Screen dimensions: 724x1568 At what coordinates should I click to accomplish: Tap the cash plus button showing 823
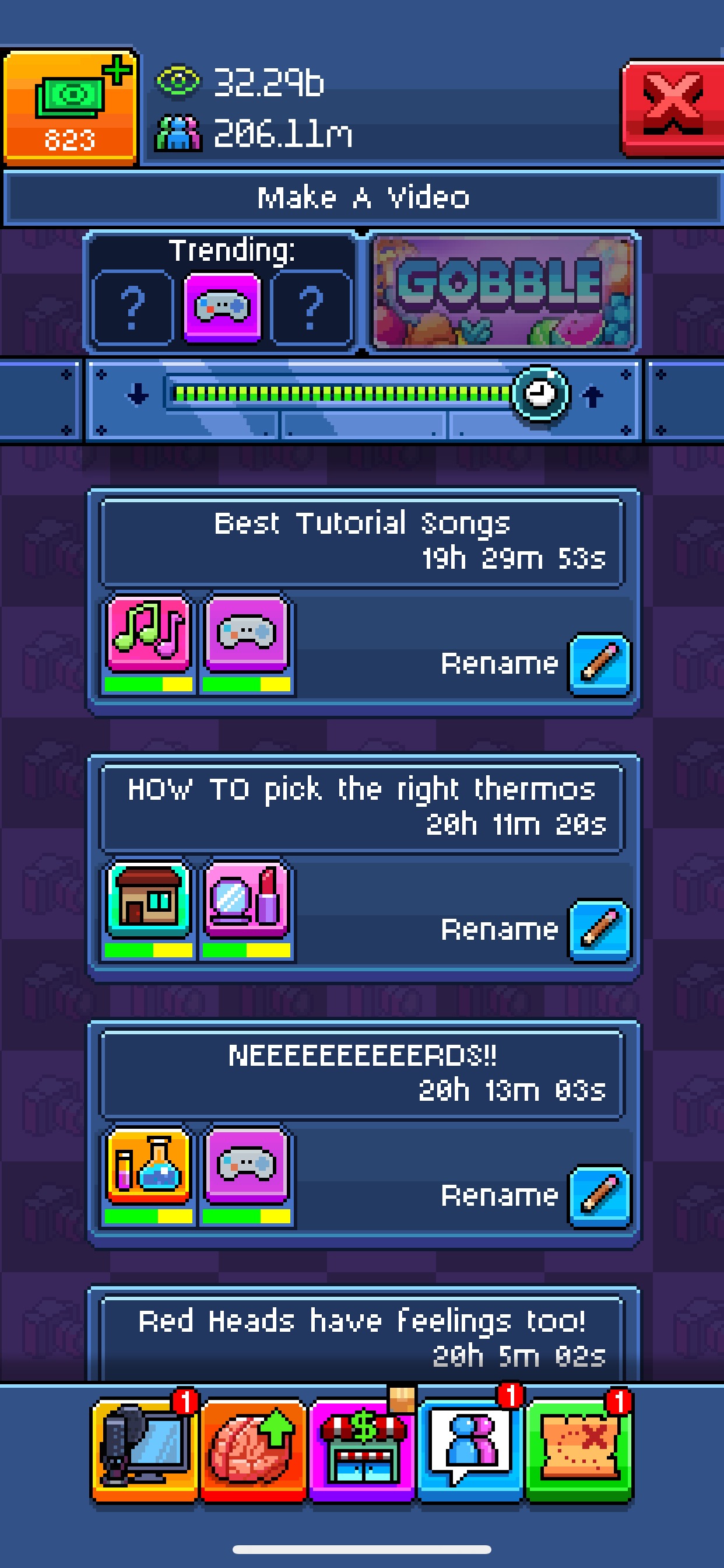pyautogui.click(x=70, y=107)
